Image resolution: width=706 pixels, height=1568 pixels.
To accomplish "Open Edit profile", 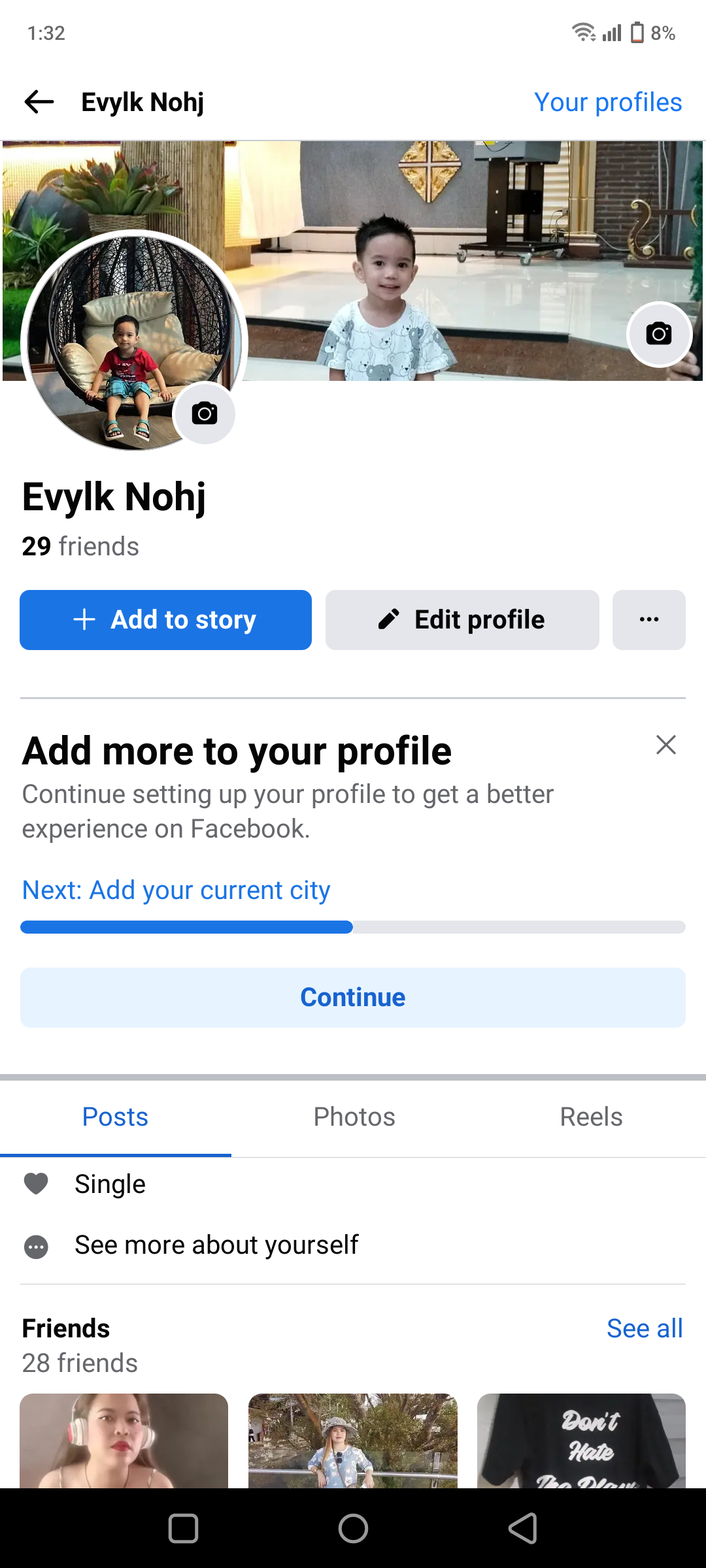I will tap(462, 619).
